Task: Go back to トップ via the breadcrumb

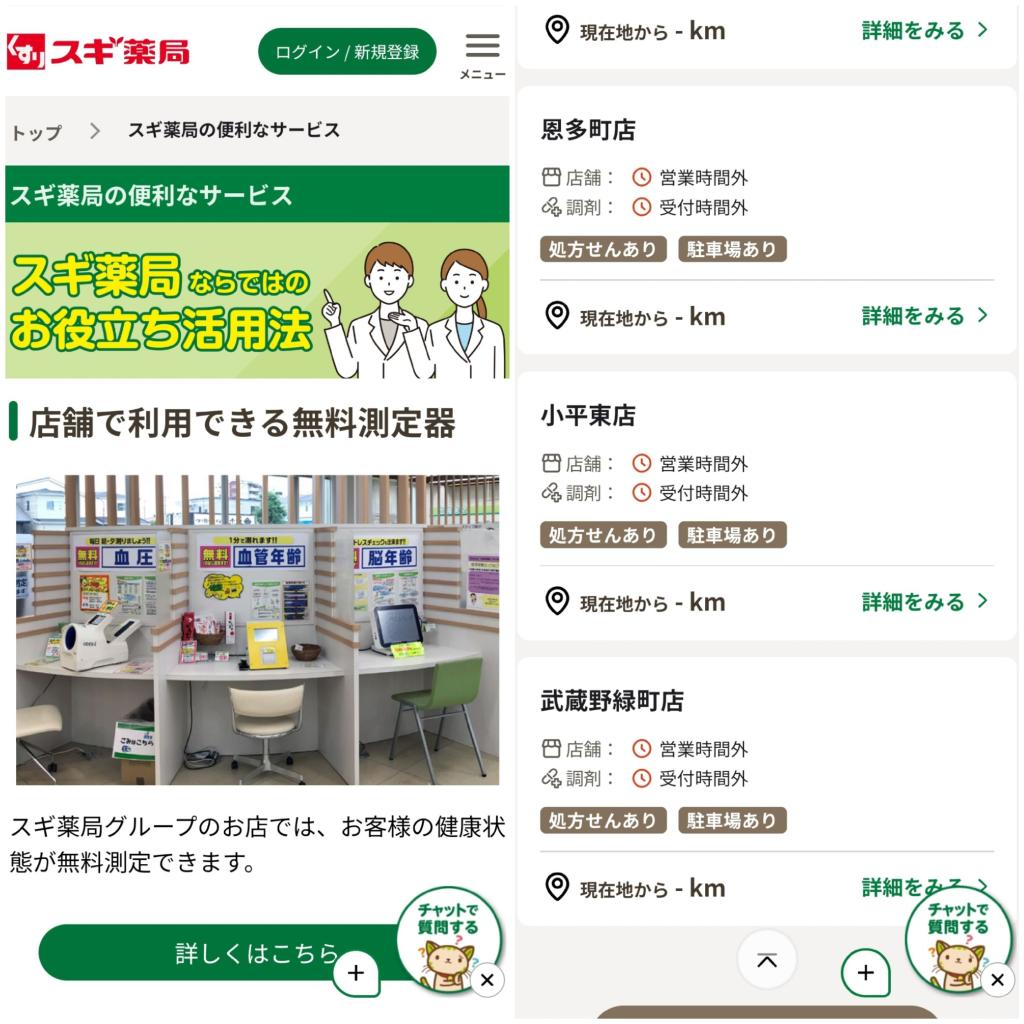Action: tap(36, 132)
